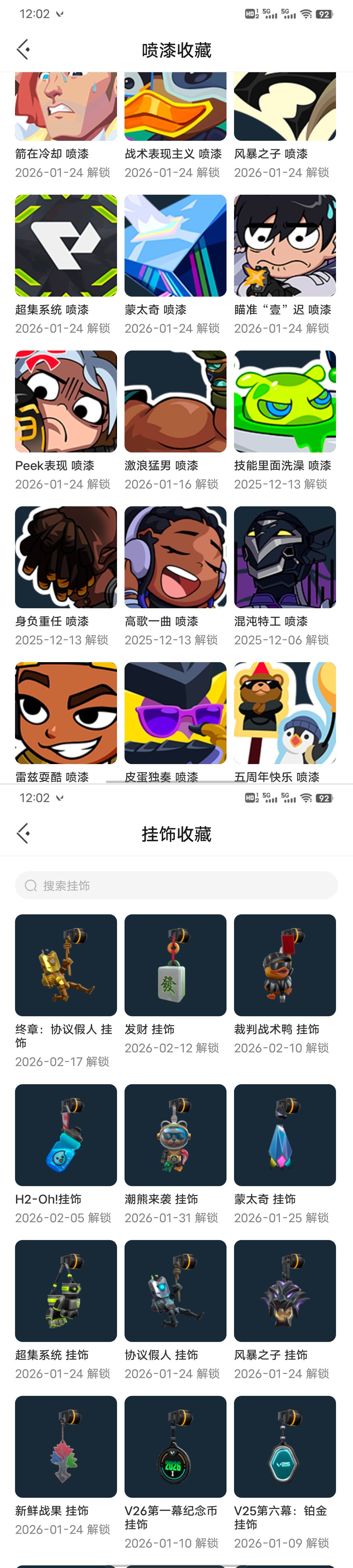Select the Peek表现 喷漆 tile
This screenshot has height=1568, width=353.
[x=66, y=402]
